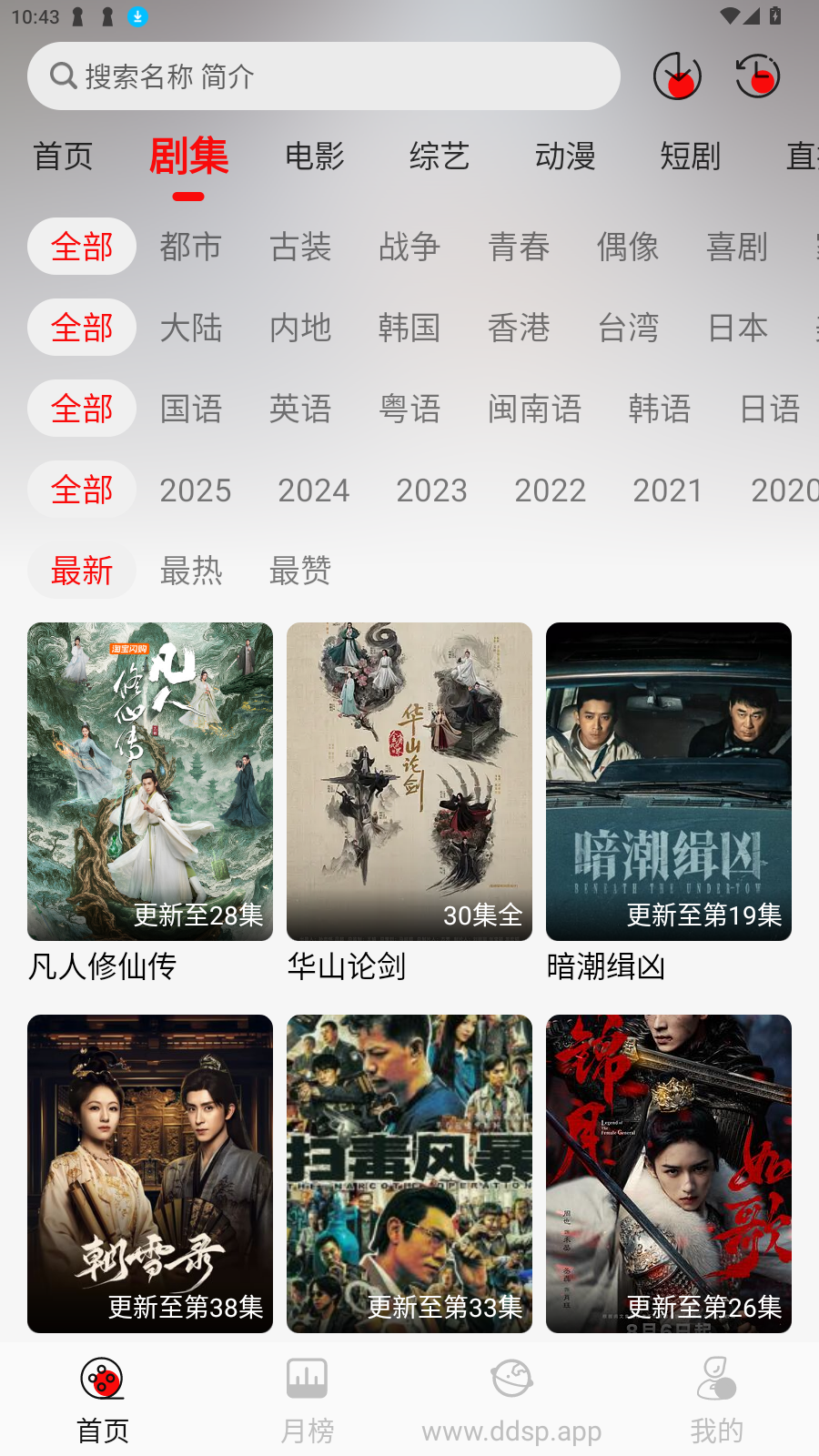Switch to the 动漫 tab
Image resolution: width=819 pixels, height=1456 pixels.
click(565, 157)
